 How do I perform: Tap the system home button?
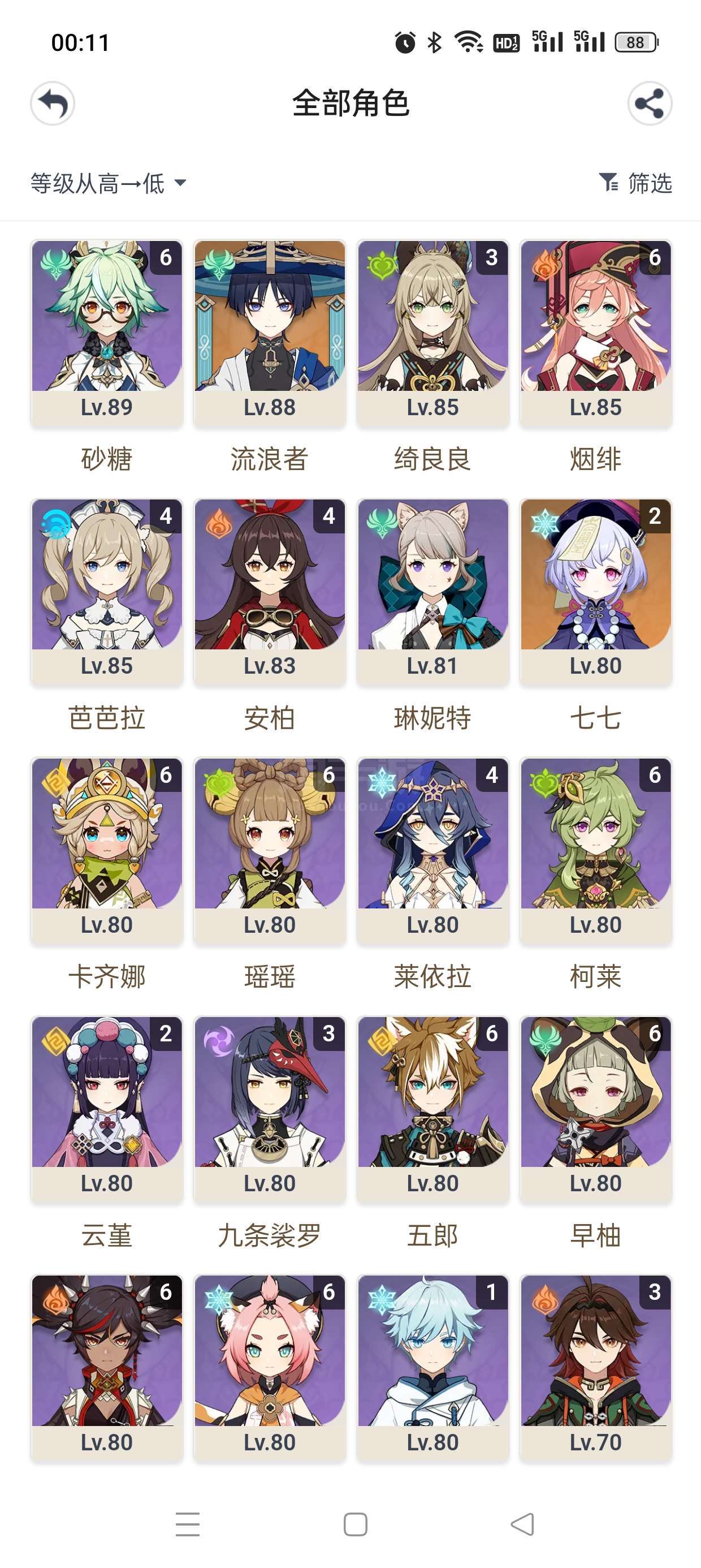click(356, 1524)
